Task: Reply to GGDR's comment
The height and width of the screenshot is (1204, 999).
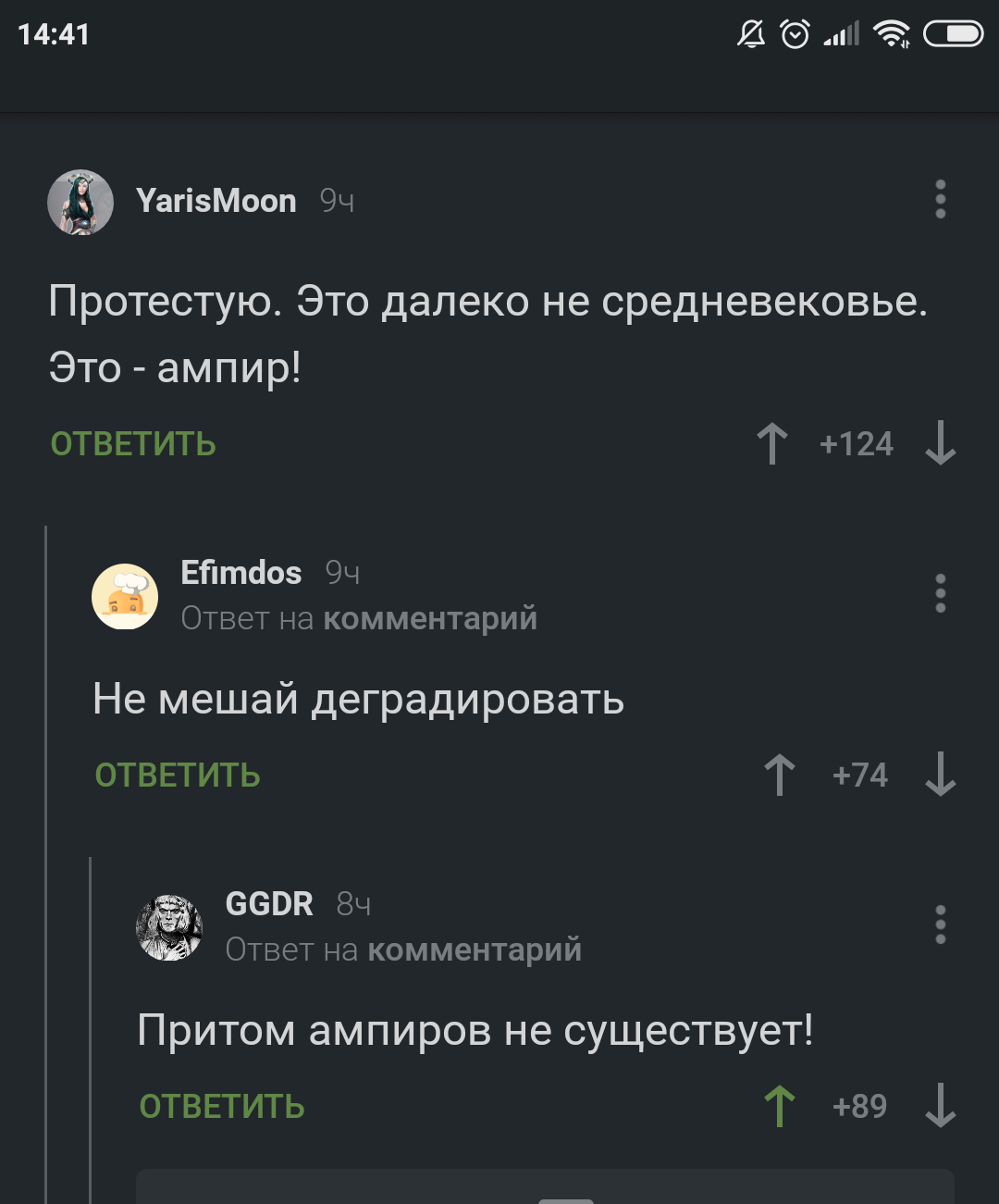Action: [x=222, y=1107]
